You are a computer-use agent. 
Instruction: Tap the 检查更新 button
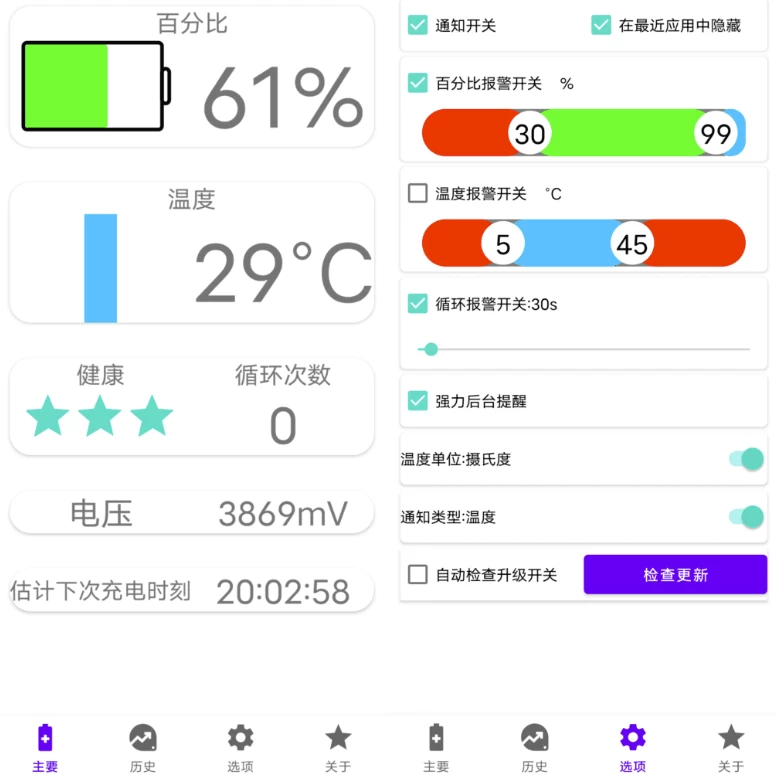675,575
